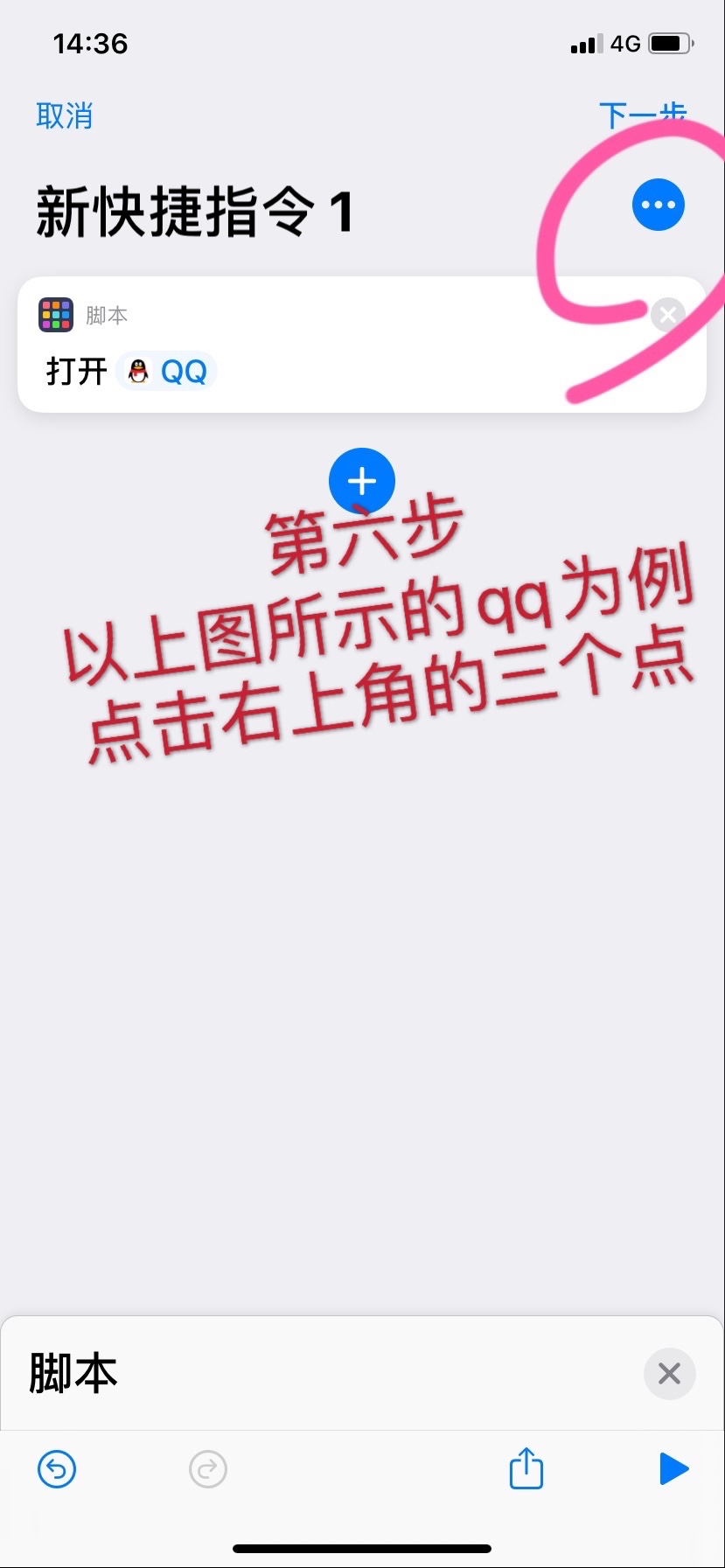Tap 下一步 to proceed
The image size is (725, 1568).
click(642, 115)
